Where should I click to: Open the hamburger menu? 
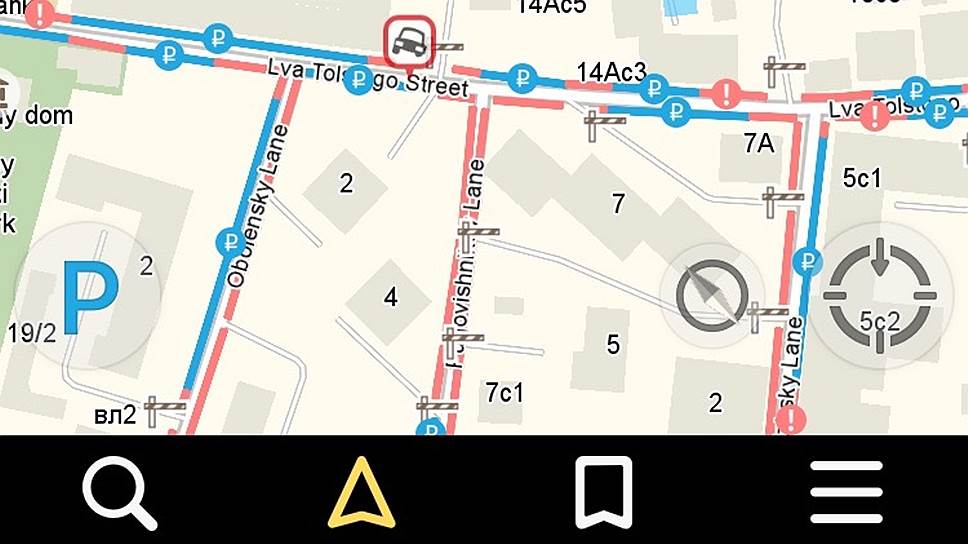[x=846, y=492]
